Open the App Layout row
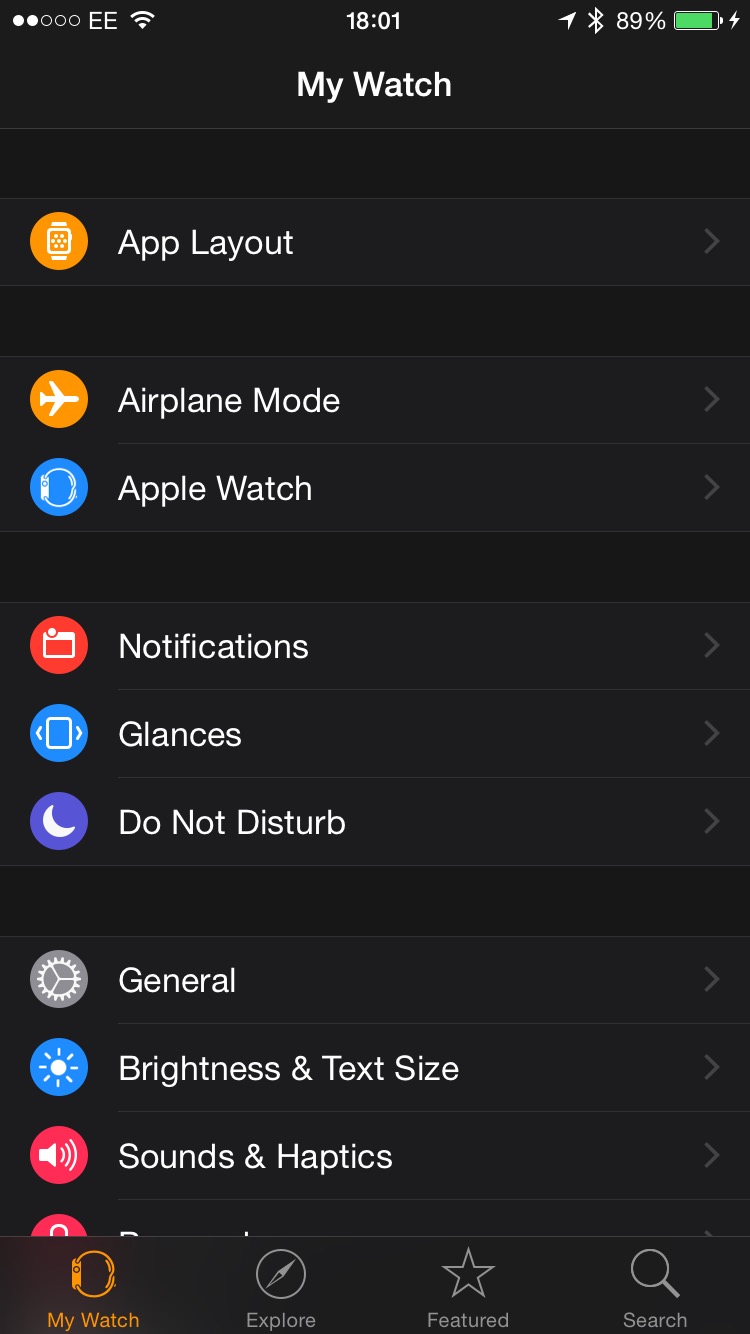This screenshot has height=1334, width=750. click(375, 242)
